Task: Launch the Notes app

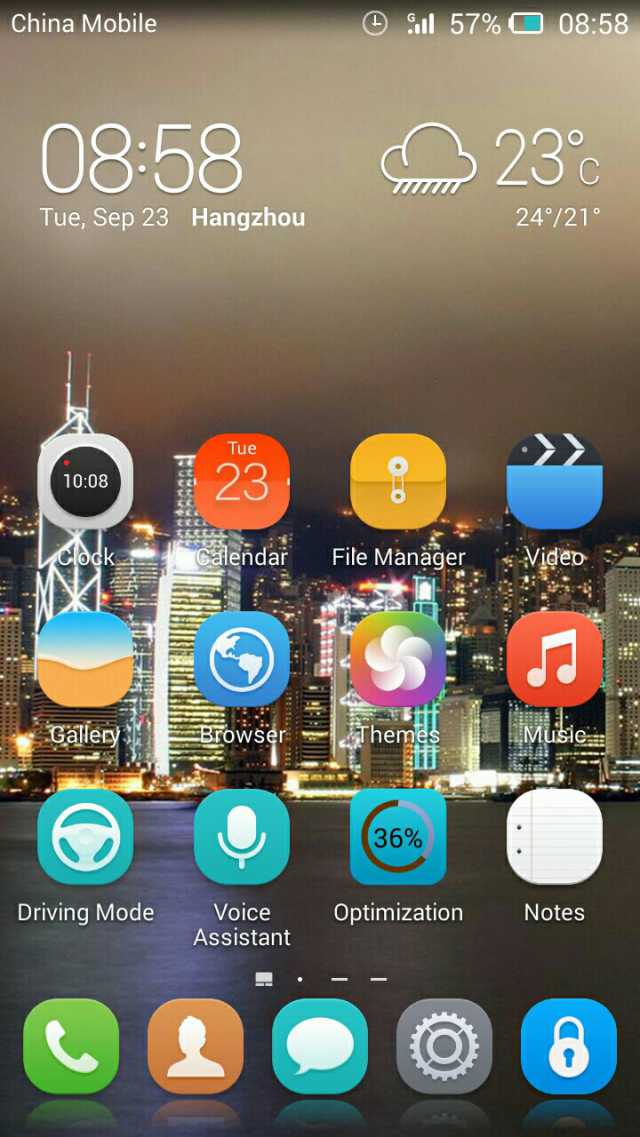Action: coord(554,838)
